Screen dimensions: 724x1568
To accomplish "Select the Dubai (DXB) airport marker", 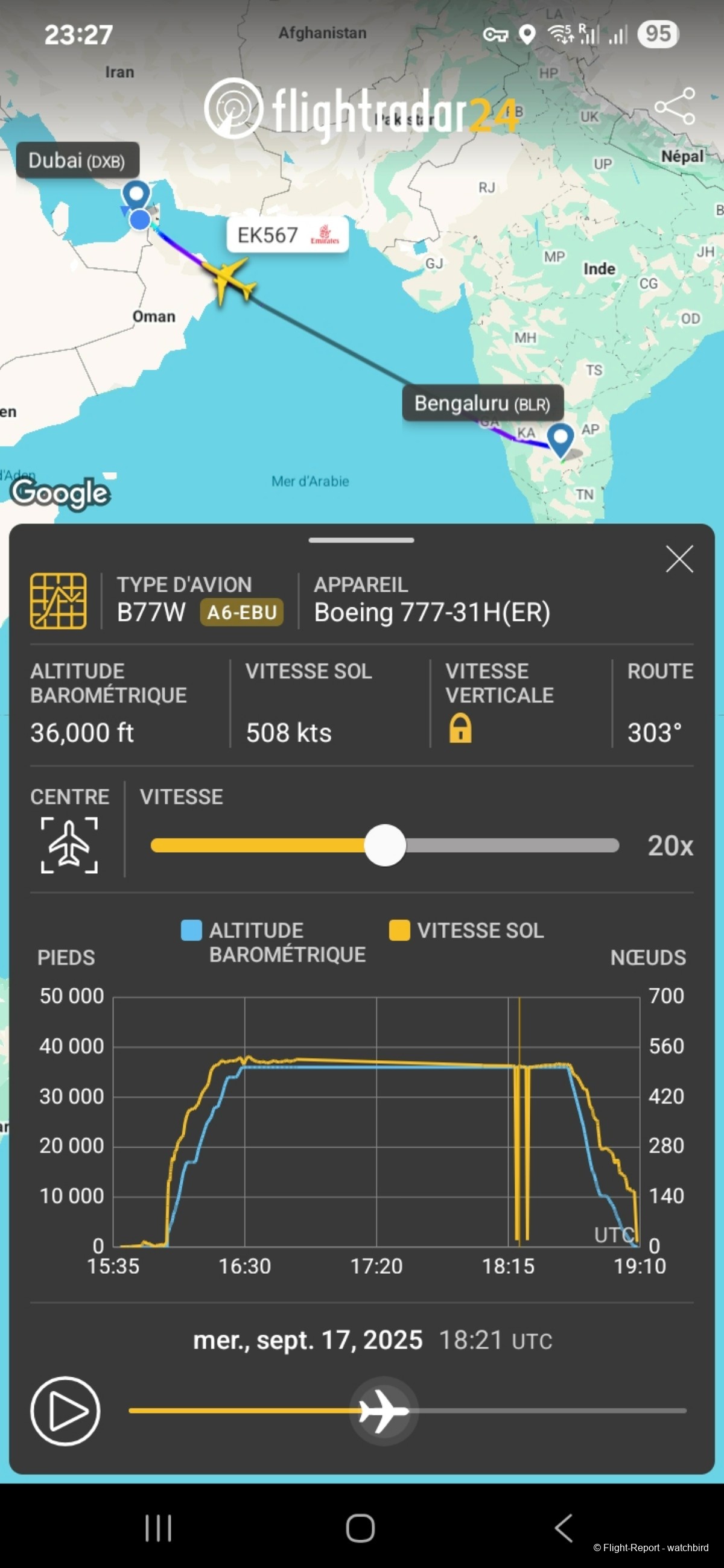I will coord(136,196).
